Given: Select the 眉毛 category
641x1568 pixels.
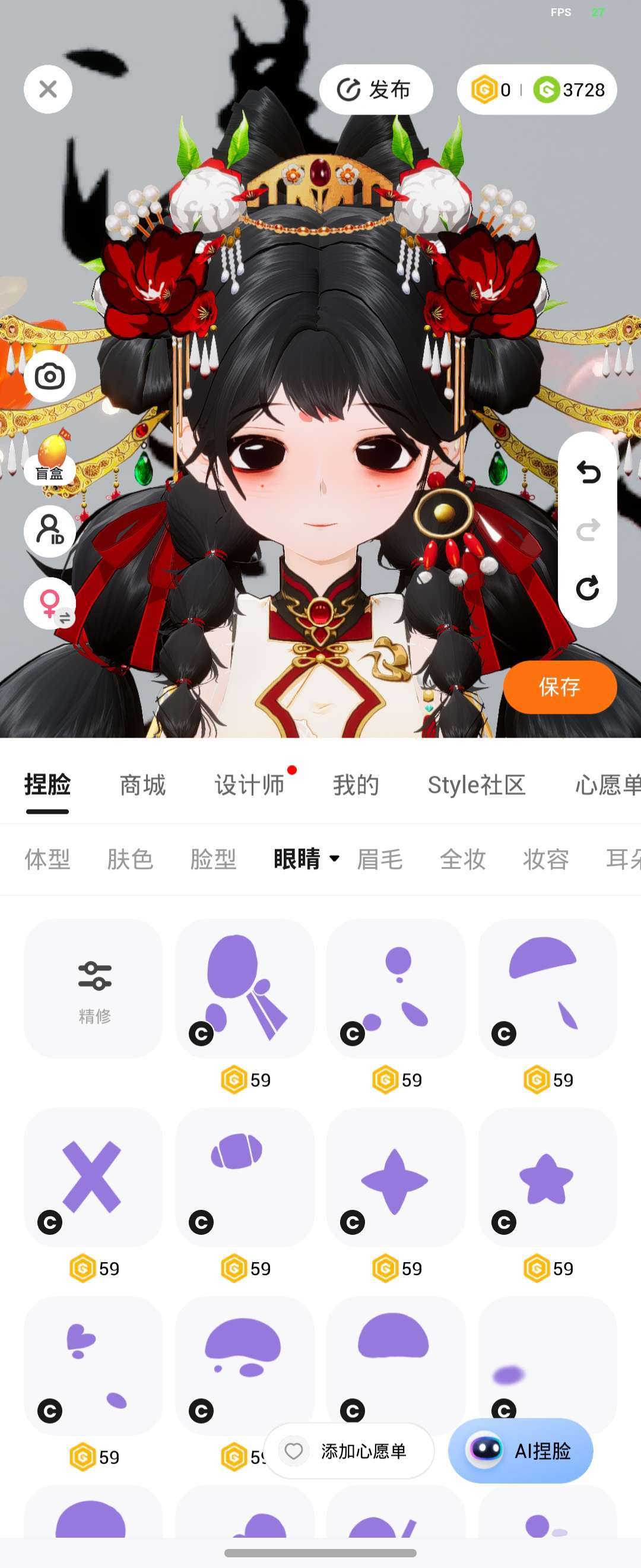Looking at the screenshot, I should 379,859.
